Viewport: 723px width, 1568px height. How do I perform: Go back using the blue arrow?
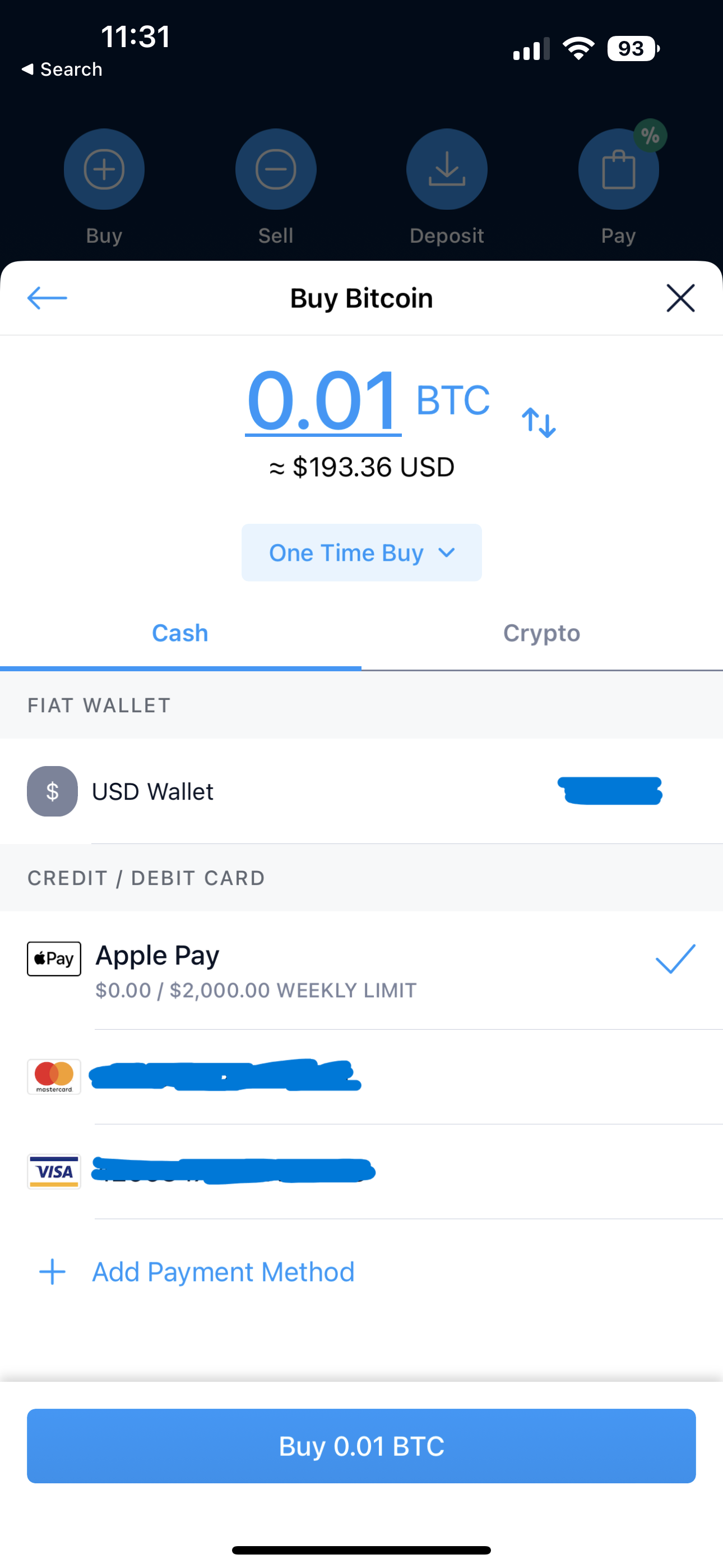click(47, 298)
